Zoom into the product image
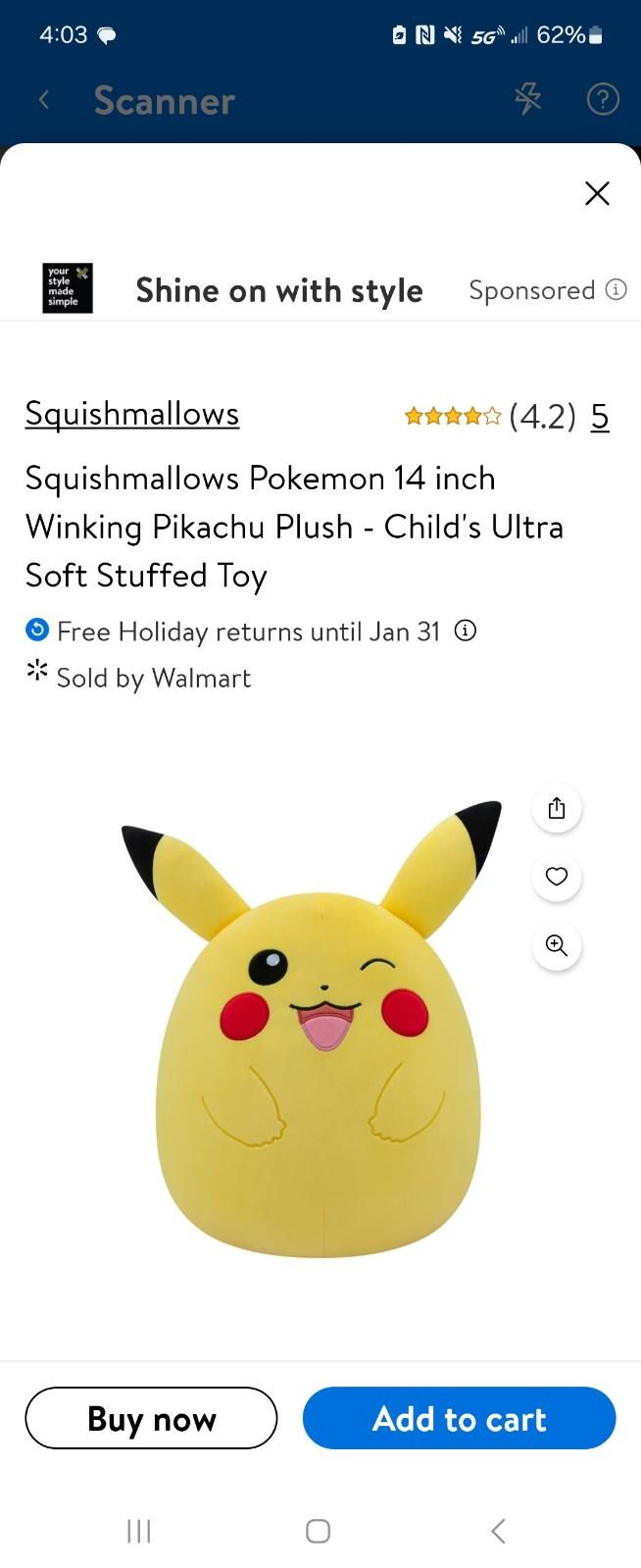 (557, 945)
